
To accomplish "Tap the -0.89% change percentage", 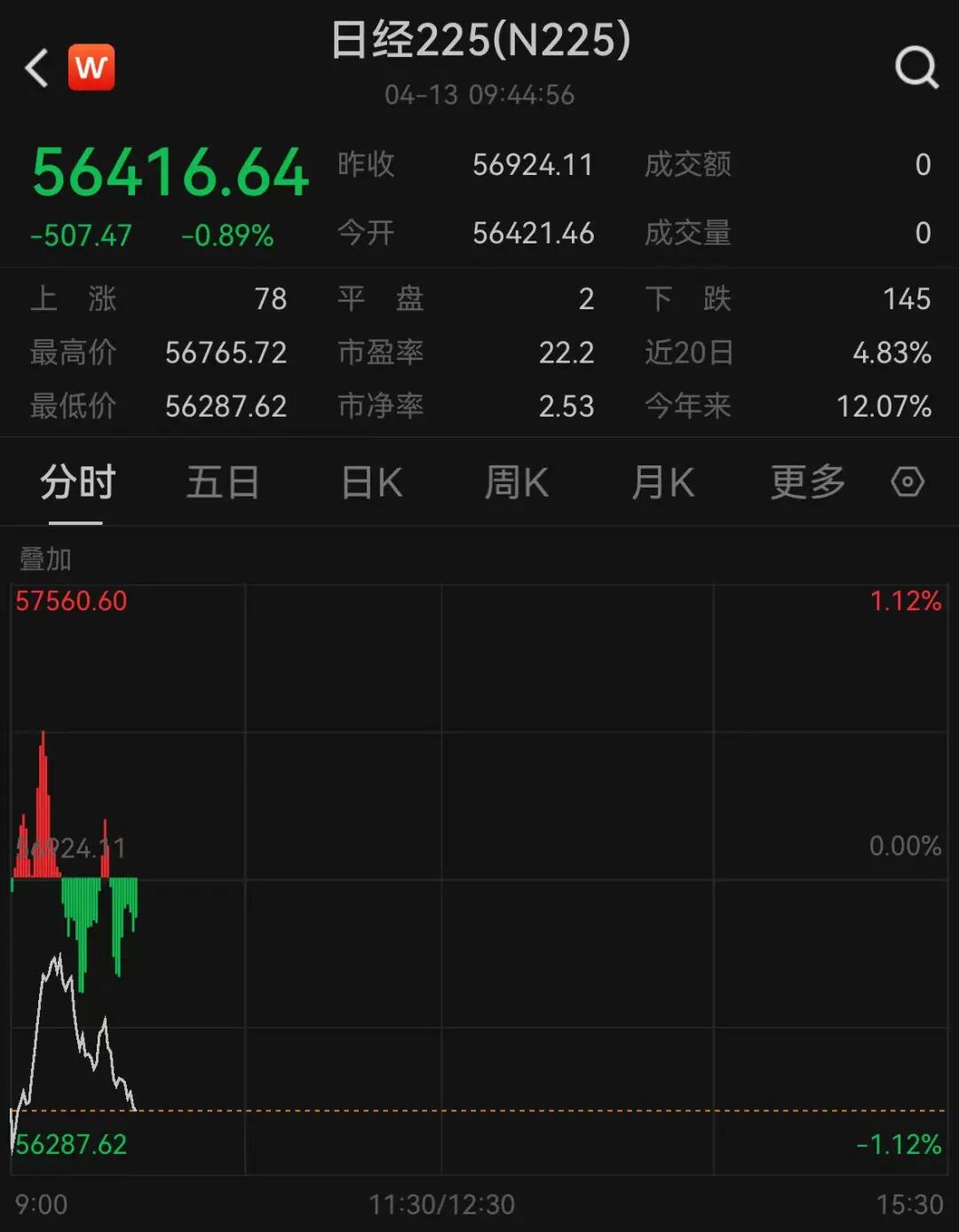I will (x=226, y=236).
